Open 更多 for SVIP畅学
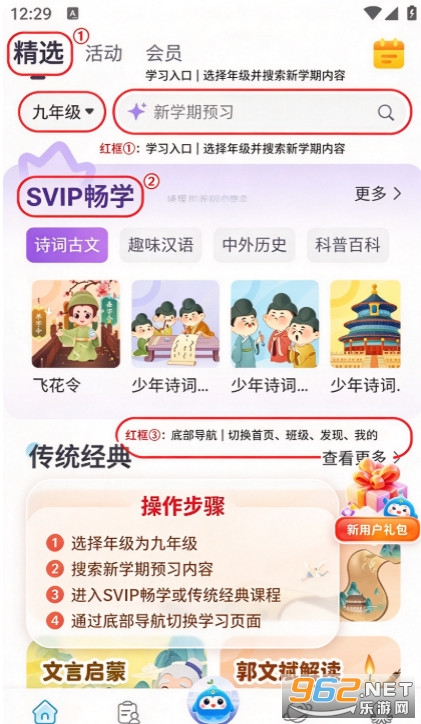 [x=378, y=193]
